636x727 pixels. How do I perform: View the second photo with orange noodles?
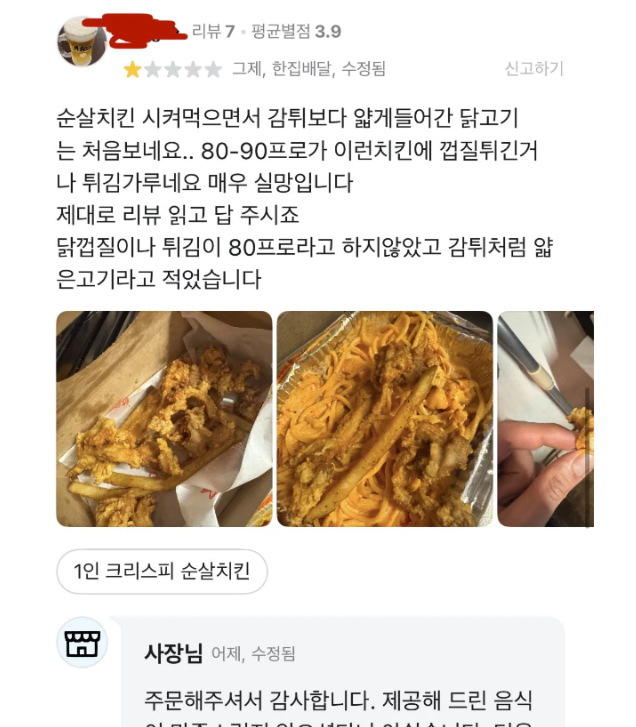coord(384,419)
